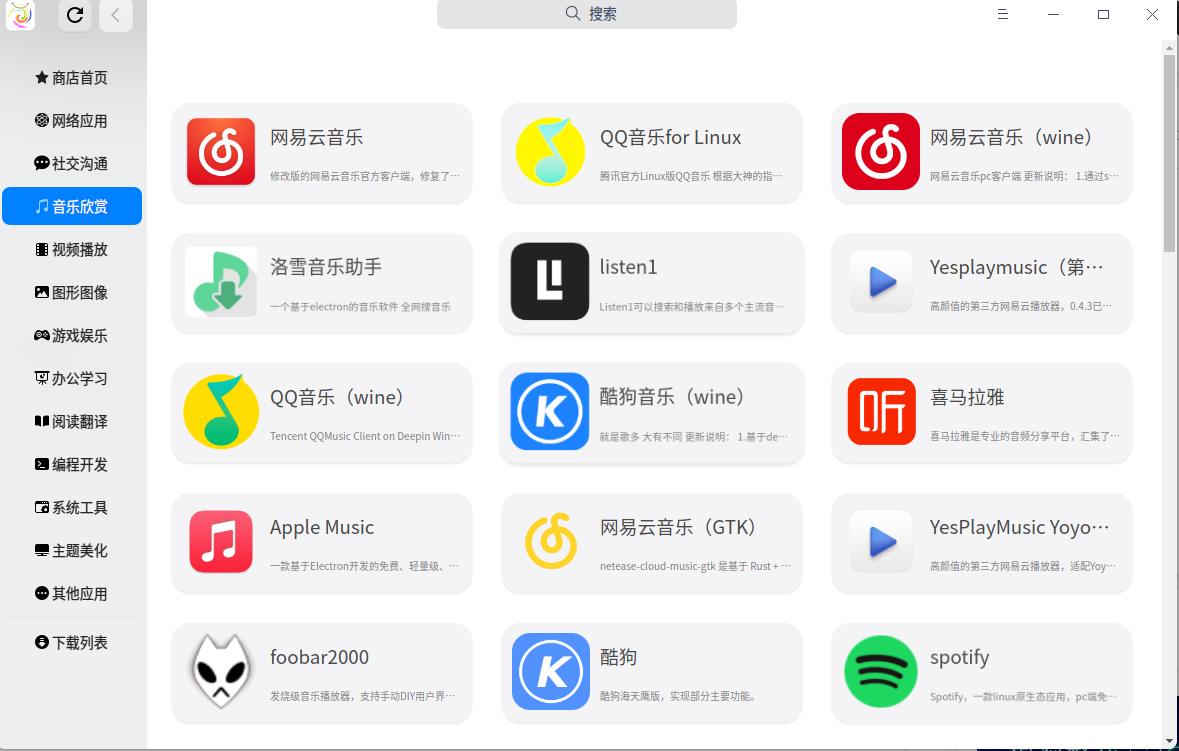The width and height of the screenshot is (1179, 751).
Task: Open the foobar2000 app card
Action: coord(321,673)
